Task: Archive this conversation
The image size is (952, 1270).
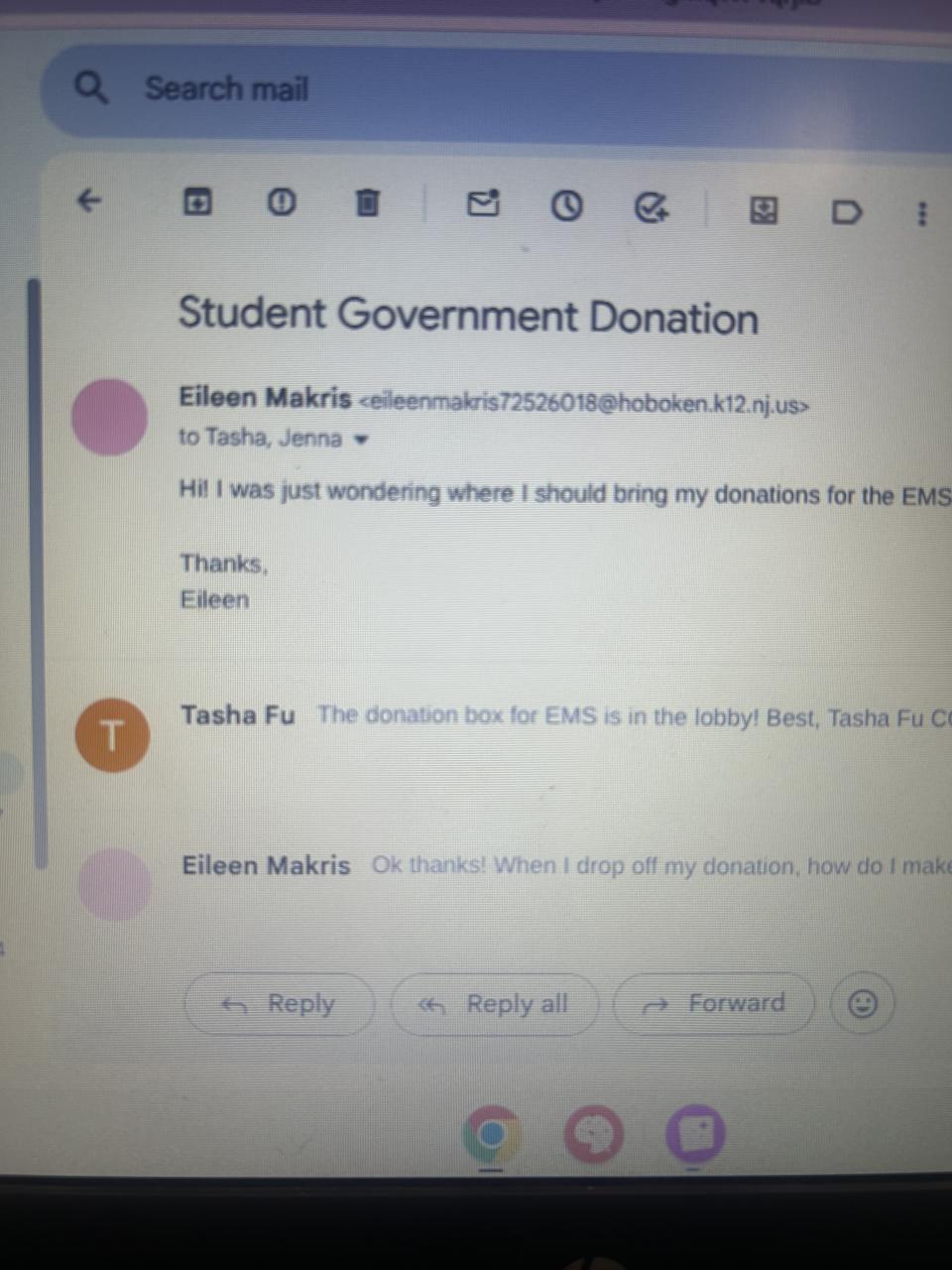Action: coord(197,203)
